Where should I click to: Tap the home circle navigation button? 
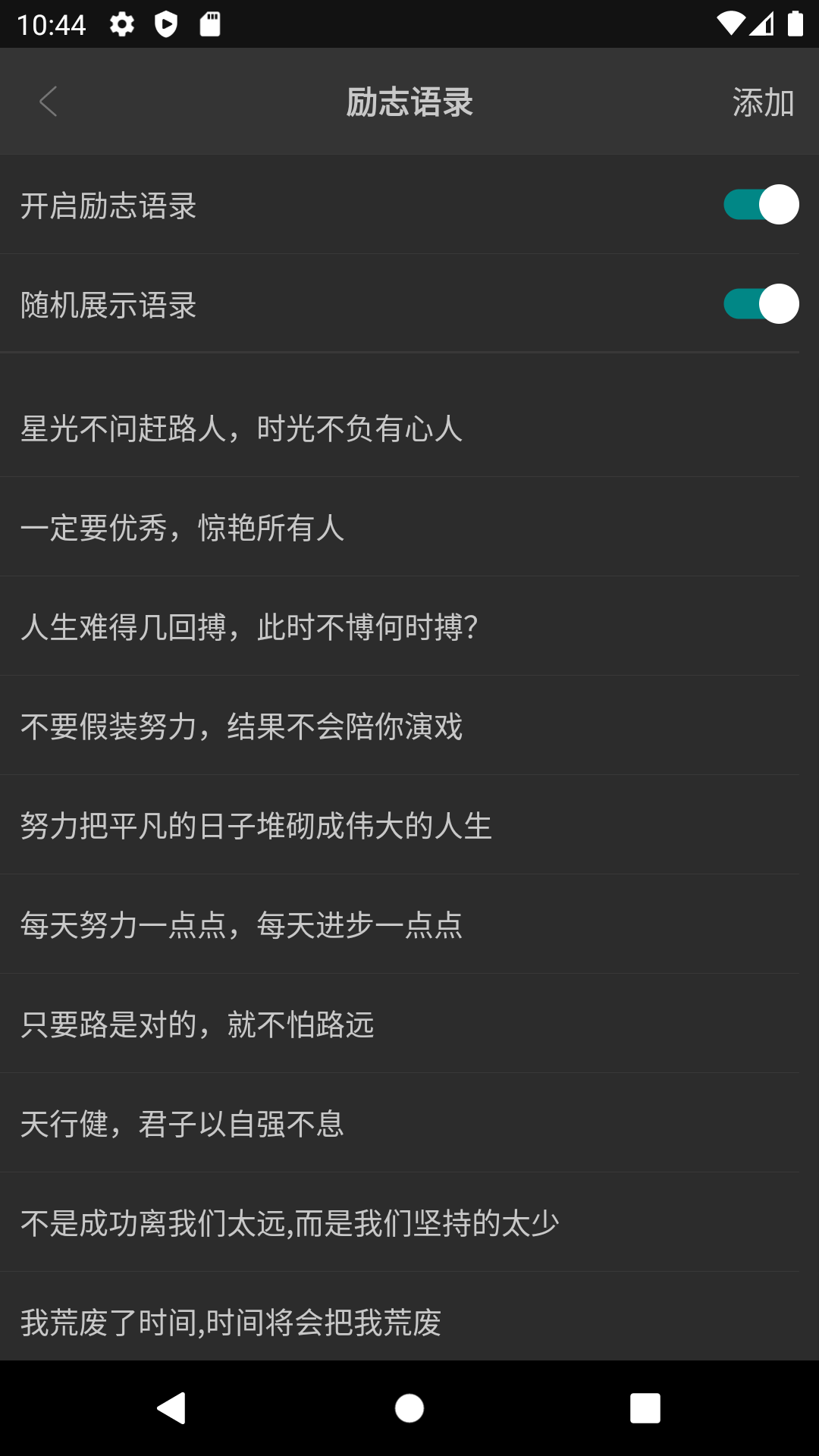(x=408, y=1409)
